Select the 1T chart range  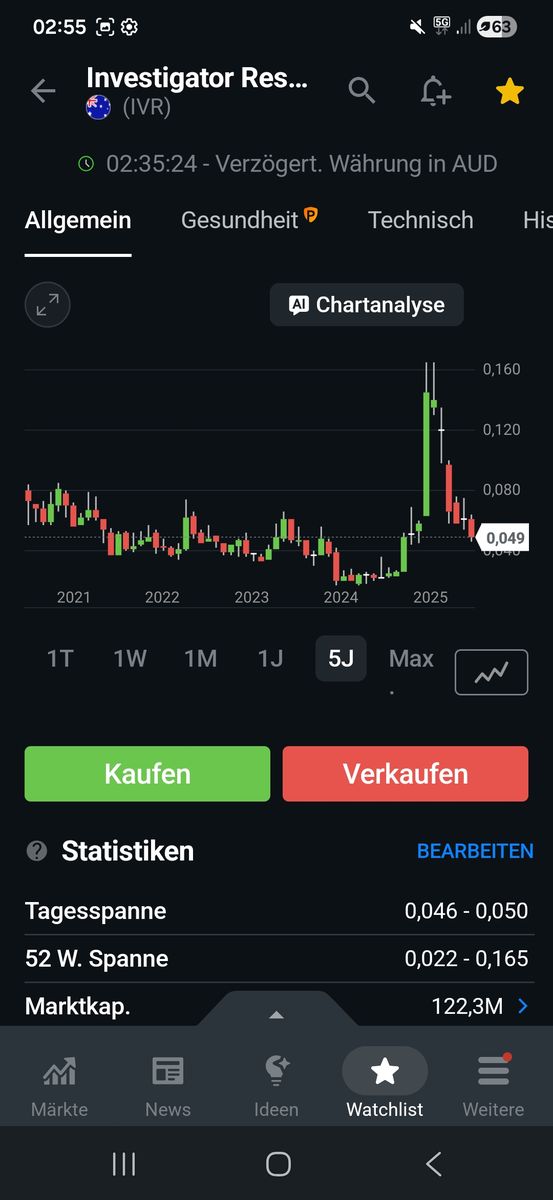60,658
